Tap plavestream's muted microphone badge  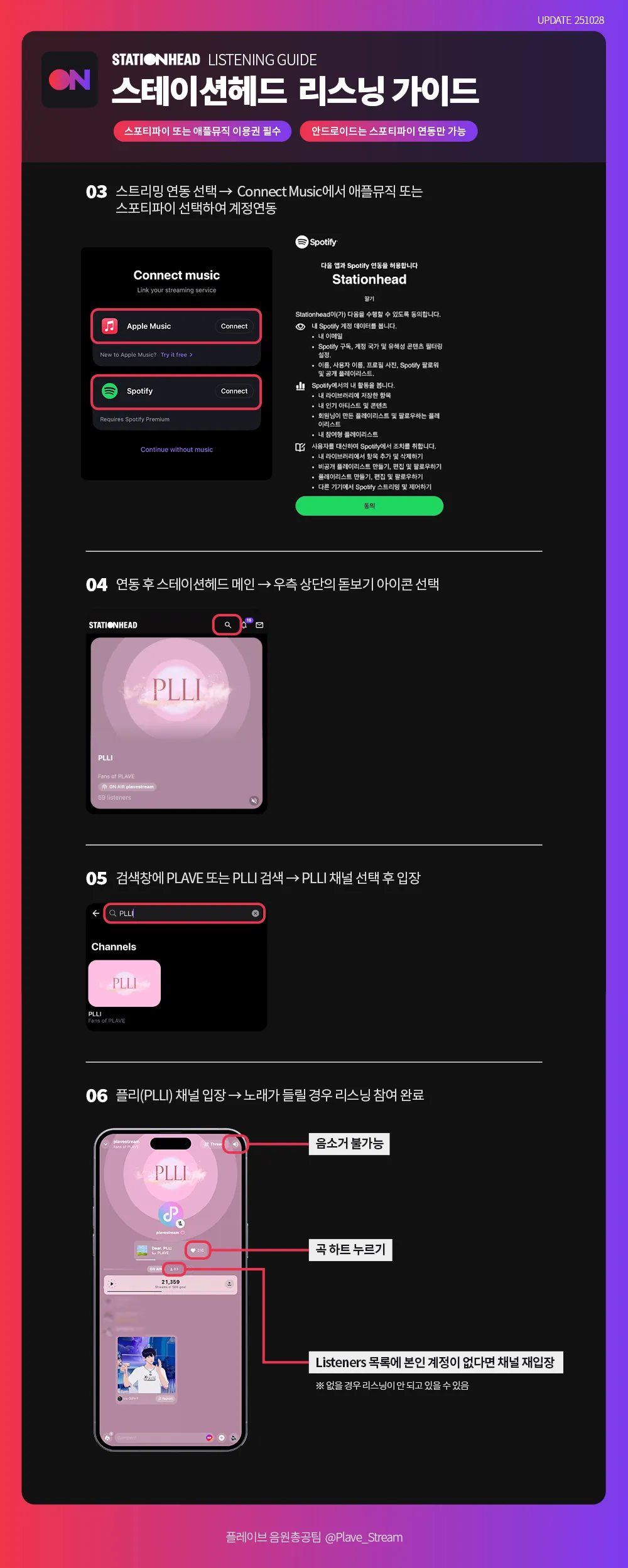click(180, 1223)
